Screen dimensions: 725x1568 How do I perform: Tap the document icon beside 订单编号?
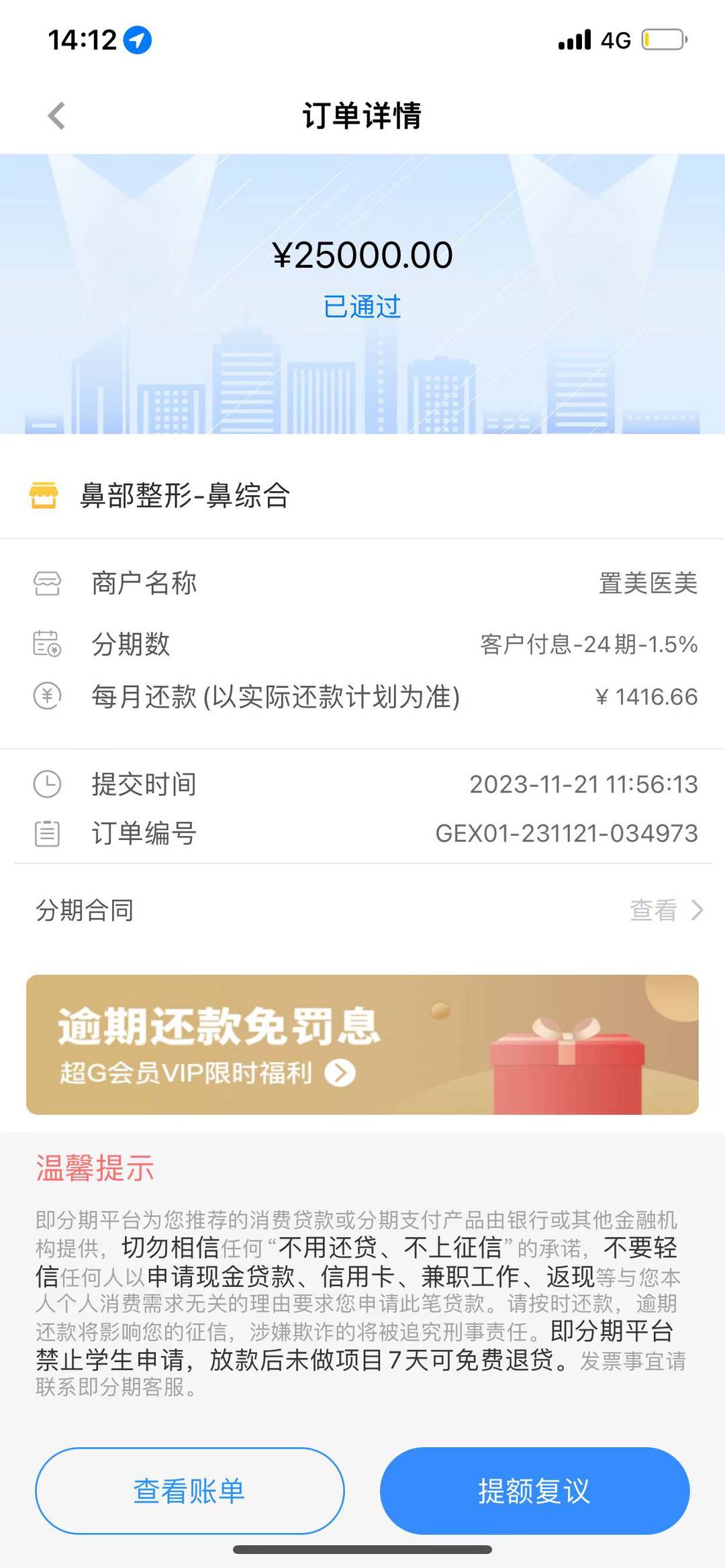48,834
